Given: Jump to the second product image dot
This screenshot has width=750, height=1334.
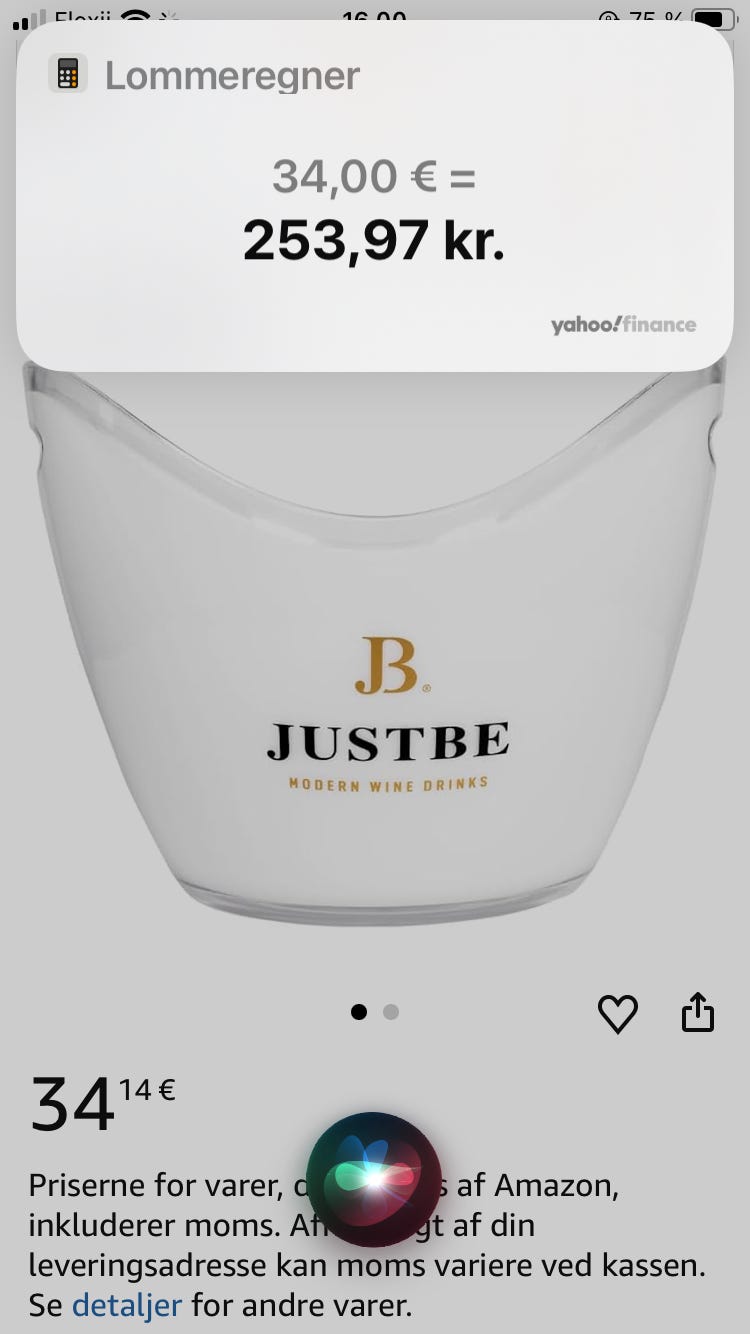Looking at the screenshot, I should pyautogui.click(x=391, y=1012).
